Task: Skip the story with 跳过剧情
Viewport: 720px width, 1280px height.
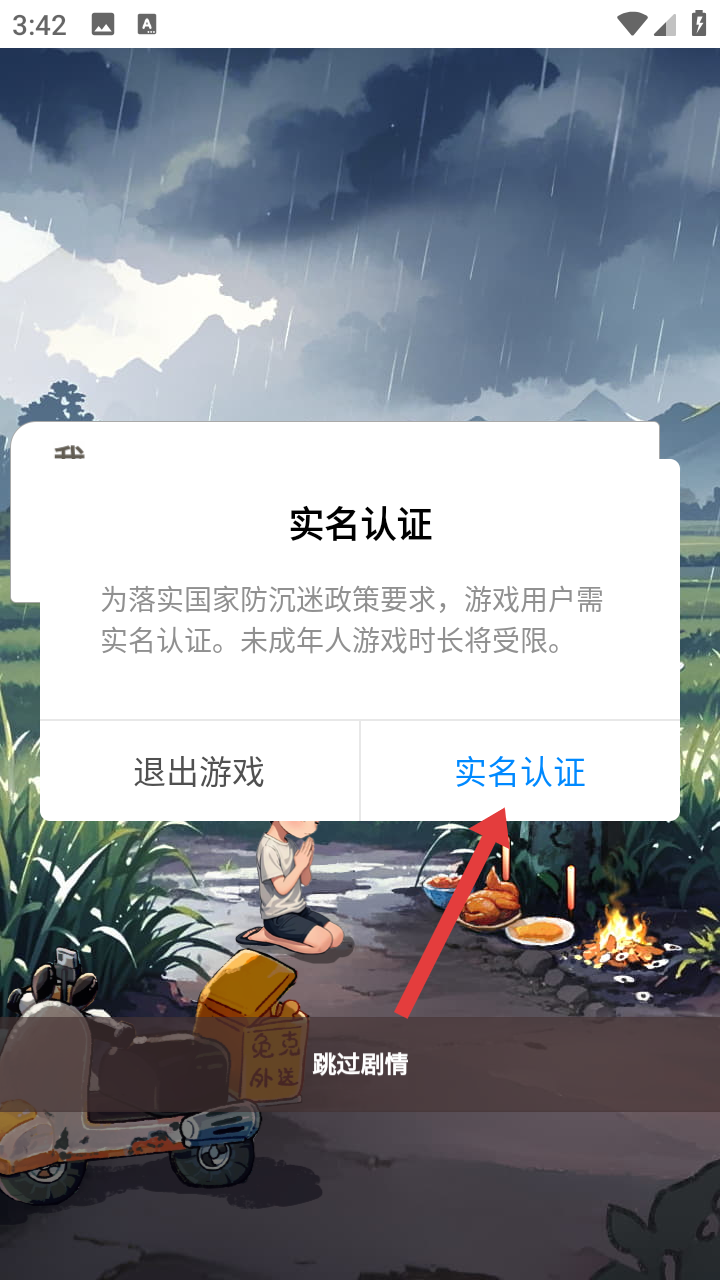Action: click(360, 1064)
